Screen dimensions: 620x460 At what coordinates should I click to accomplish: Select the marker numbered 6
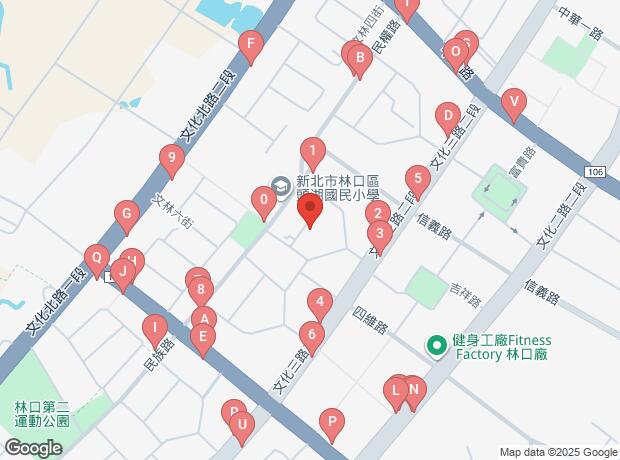[312, 335]
